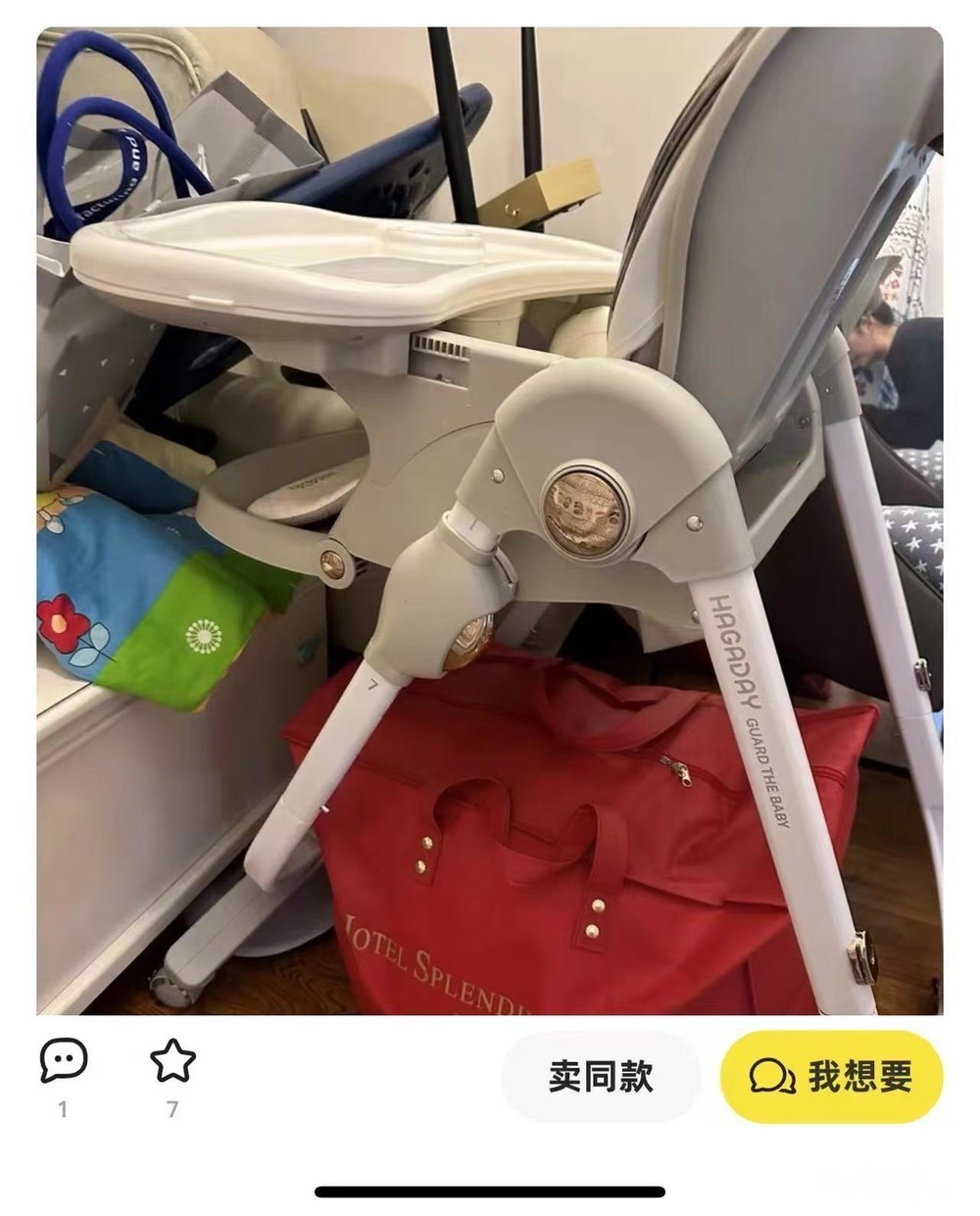980x1216 pixels.
Task: Favorite this listing with the star
Action: pos(172,1061)
